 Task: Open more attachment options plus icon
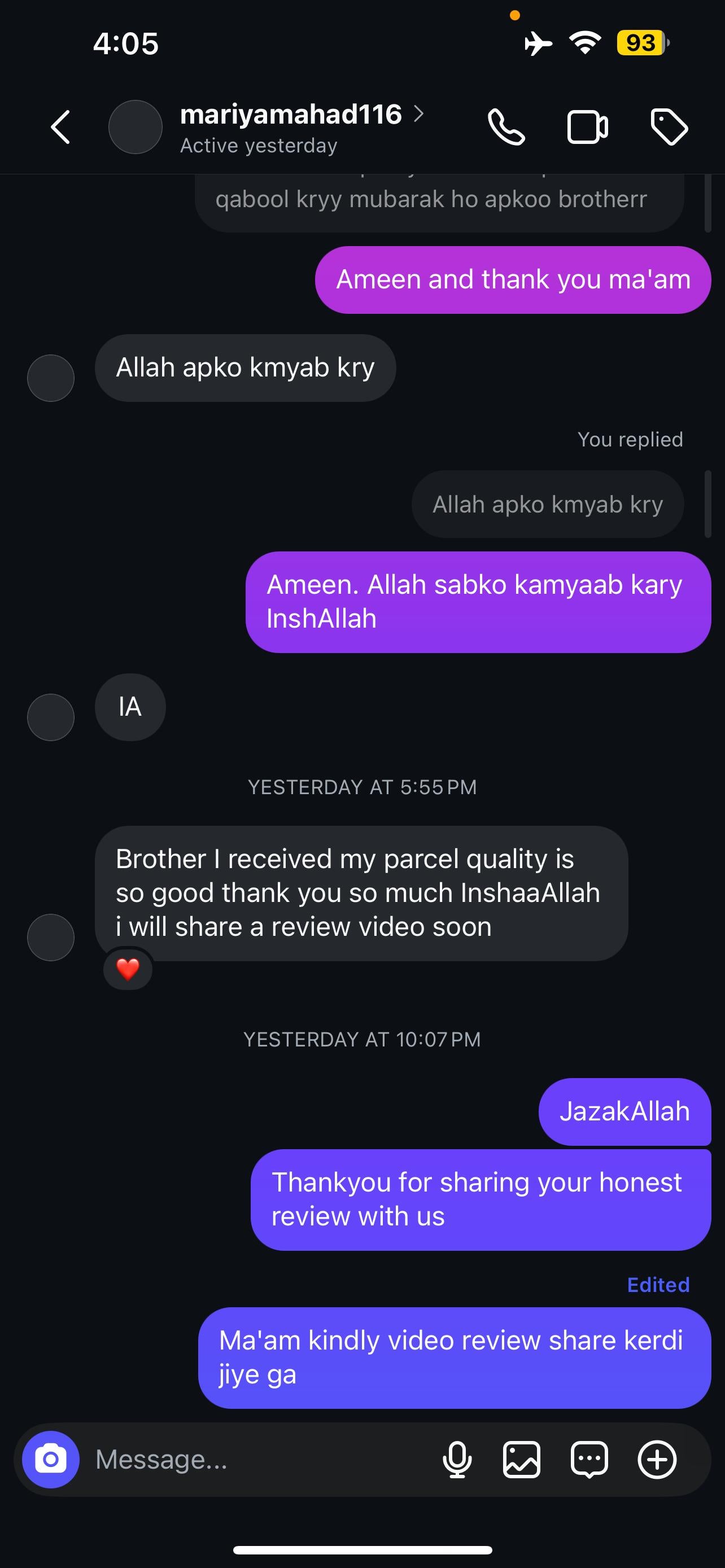pyautogui.click(x=657, y=1459)
